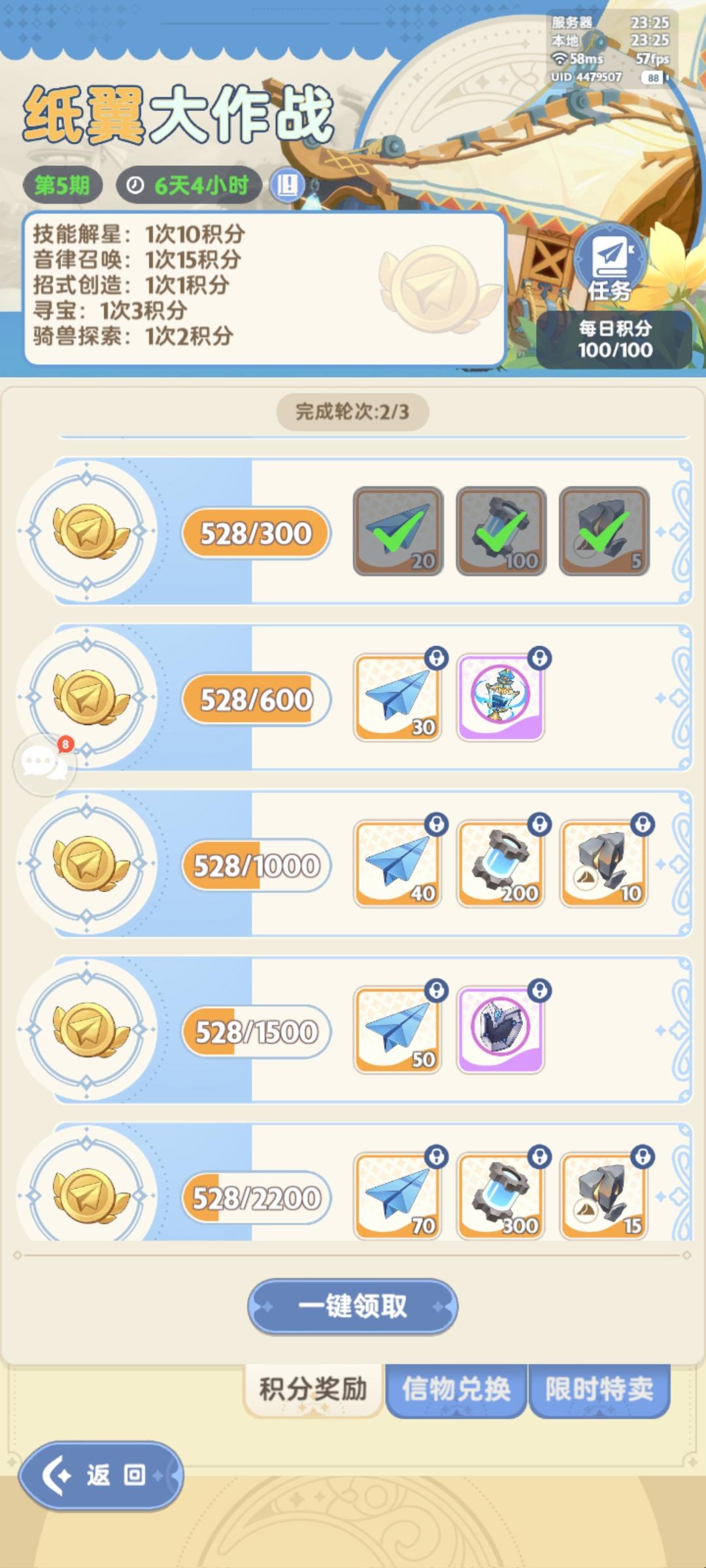Open the chat bubble with 8 notifications

coord(44,763)
